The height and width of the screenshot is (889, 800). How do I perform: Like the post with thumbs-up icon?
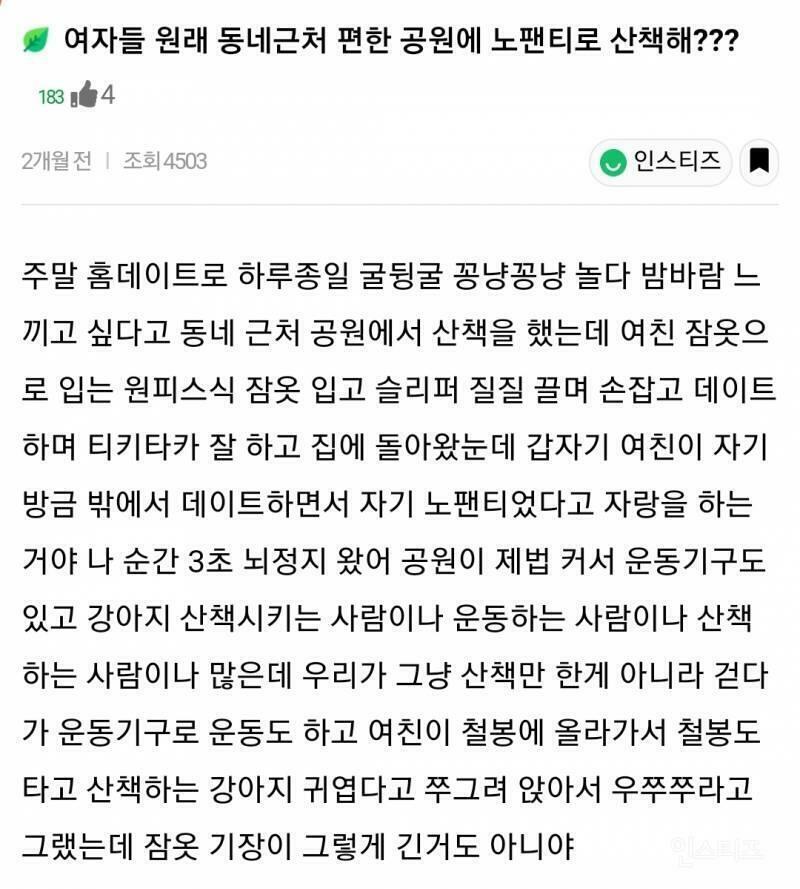[84, 96]
